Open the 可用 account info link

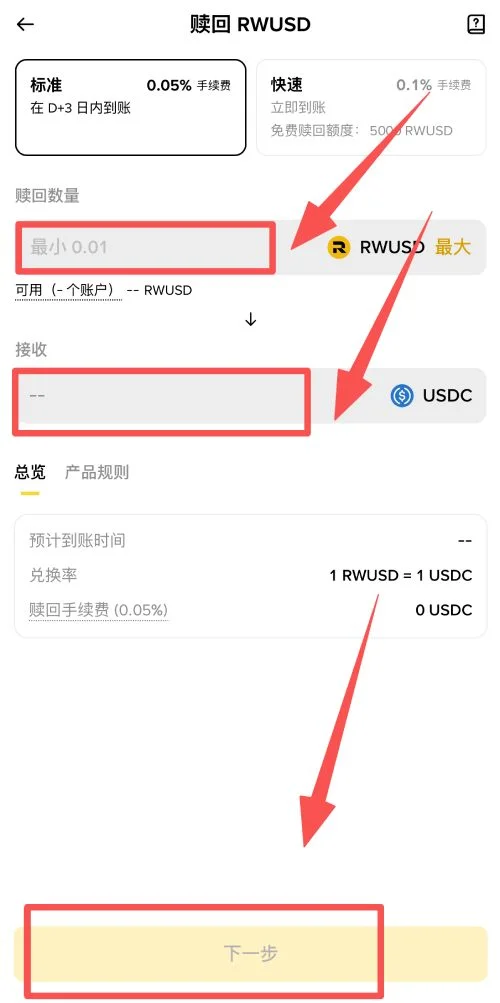[x=68, y=290]
